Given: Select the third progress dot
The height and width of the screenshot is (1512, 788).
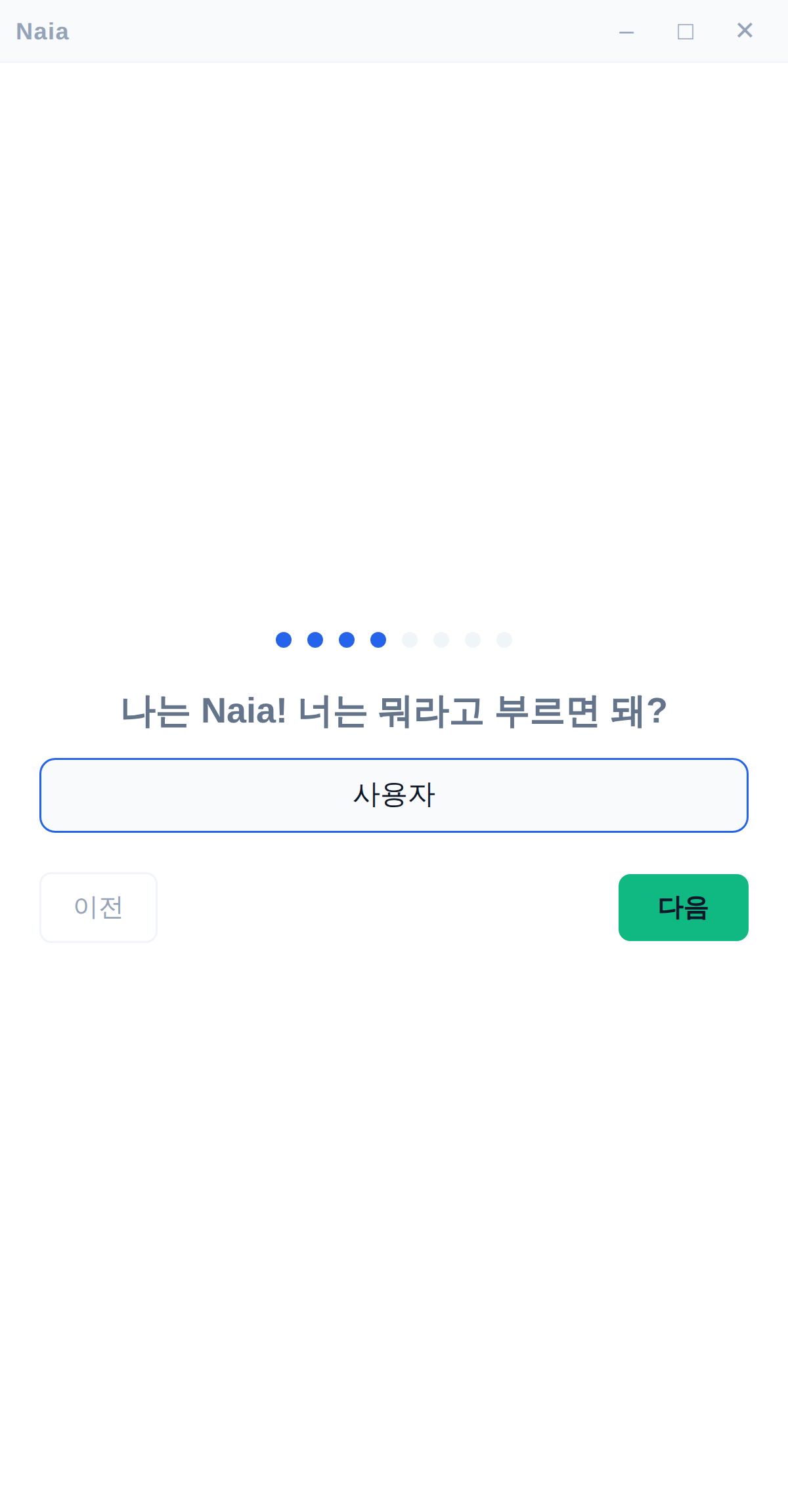Looking at the screenshot, I should (x=347, y=639).
